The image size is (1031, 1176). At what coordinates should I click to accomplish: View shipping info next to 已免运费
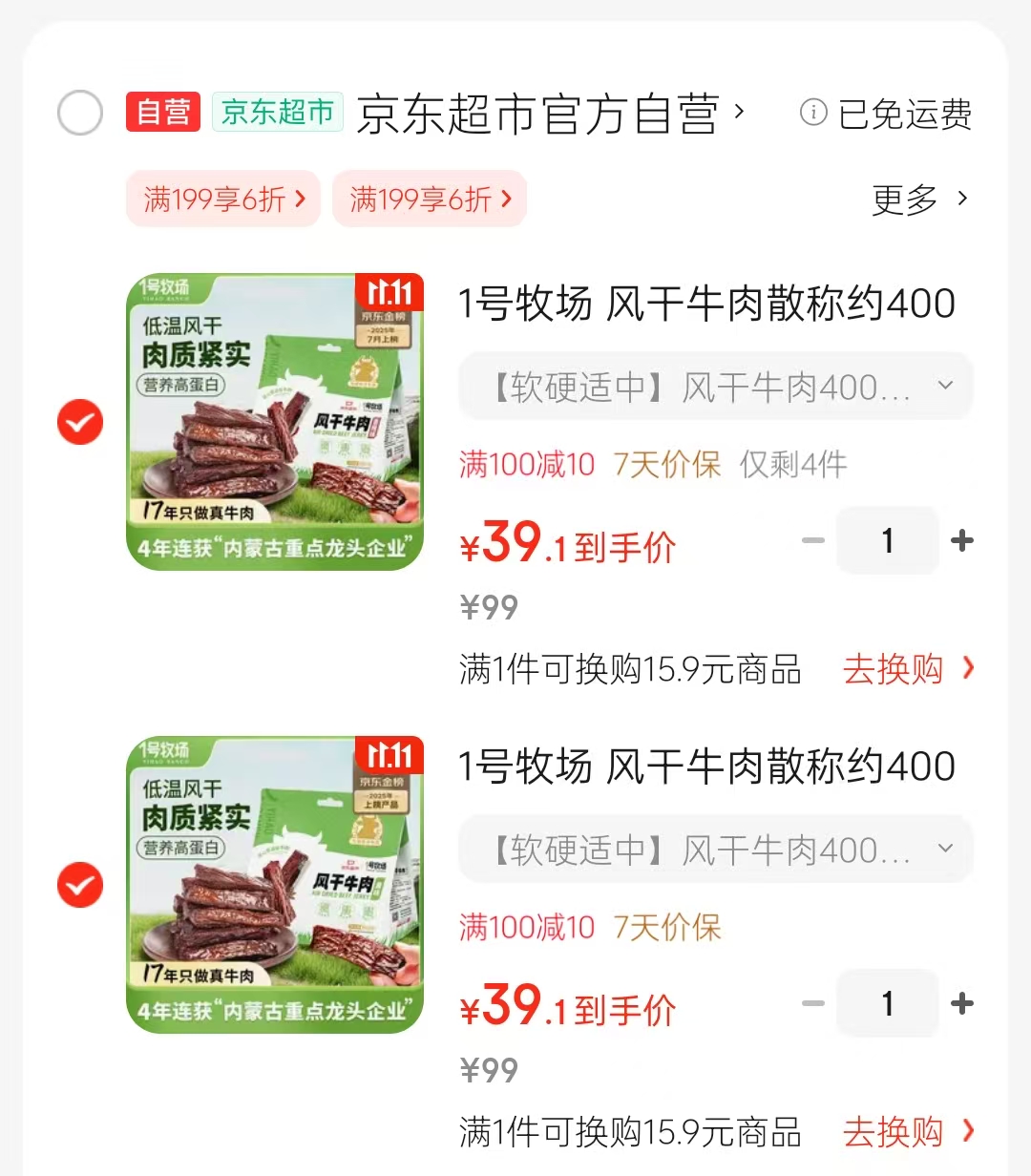click(x=812, y=113)
